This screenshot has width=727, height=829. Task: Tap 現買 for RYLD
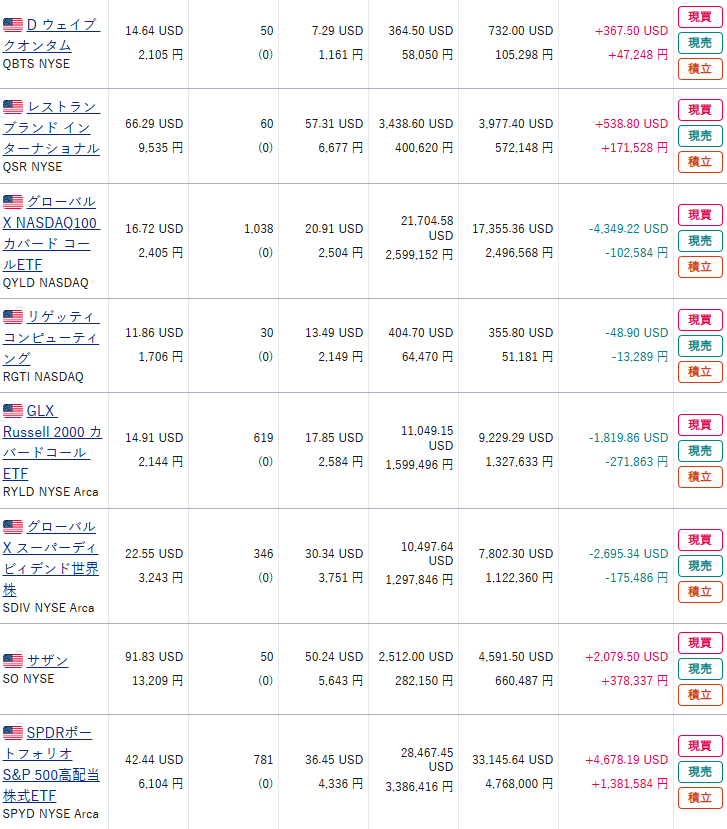pyautogui.click(x=699, y=425)
